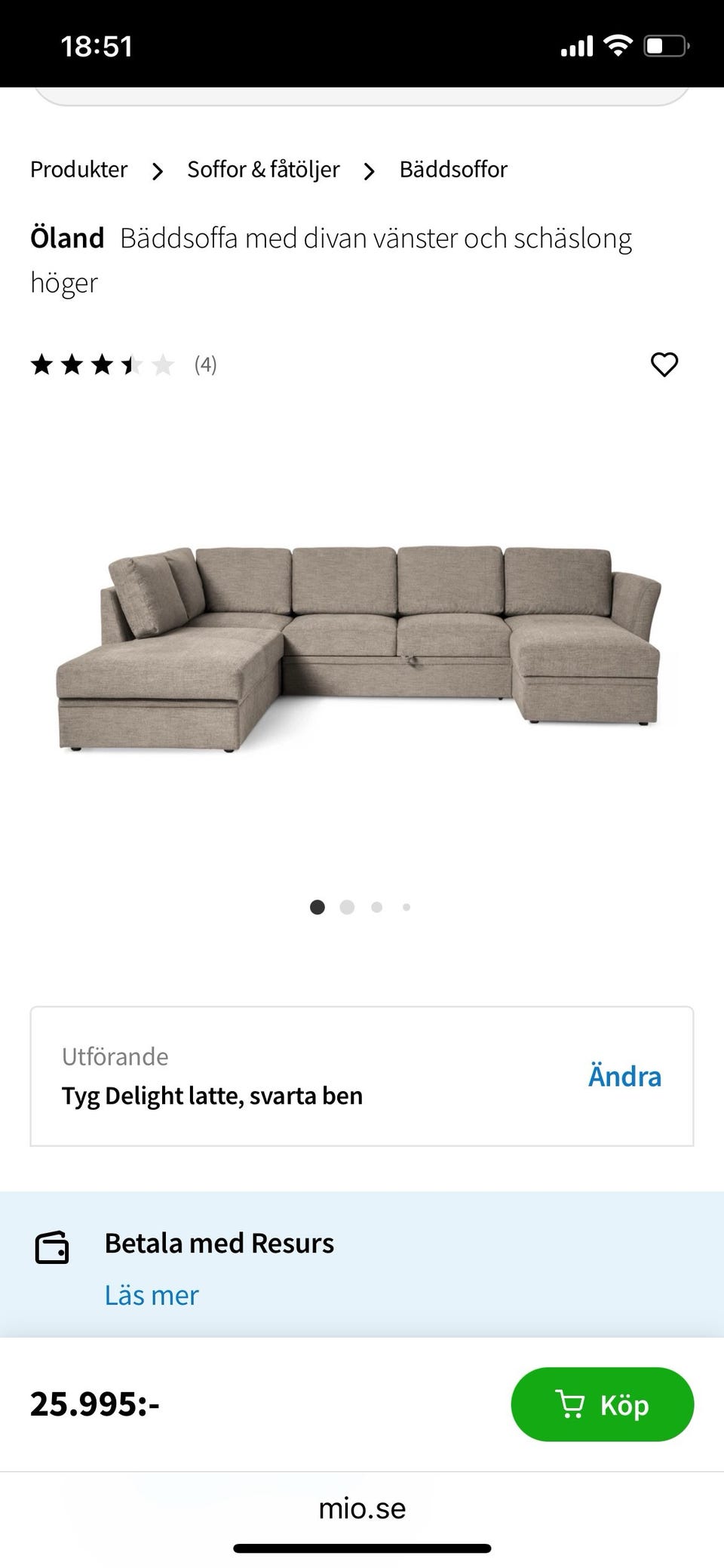The width and height of the screenshot is (724, 1568).
Task: Navigate to Bäddsoffor category
Action: point(452,169)
